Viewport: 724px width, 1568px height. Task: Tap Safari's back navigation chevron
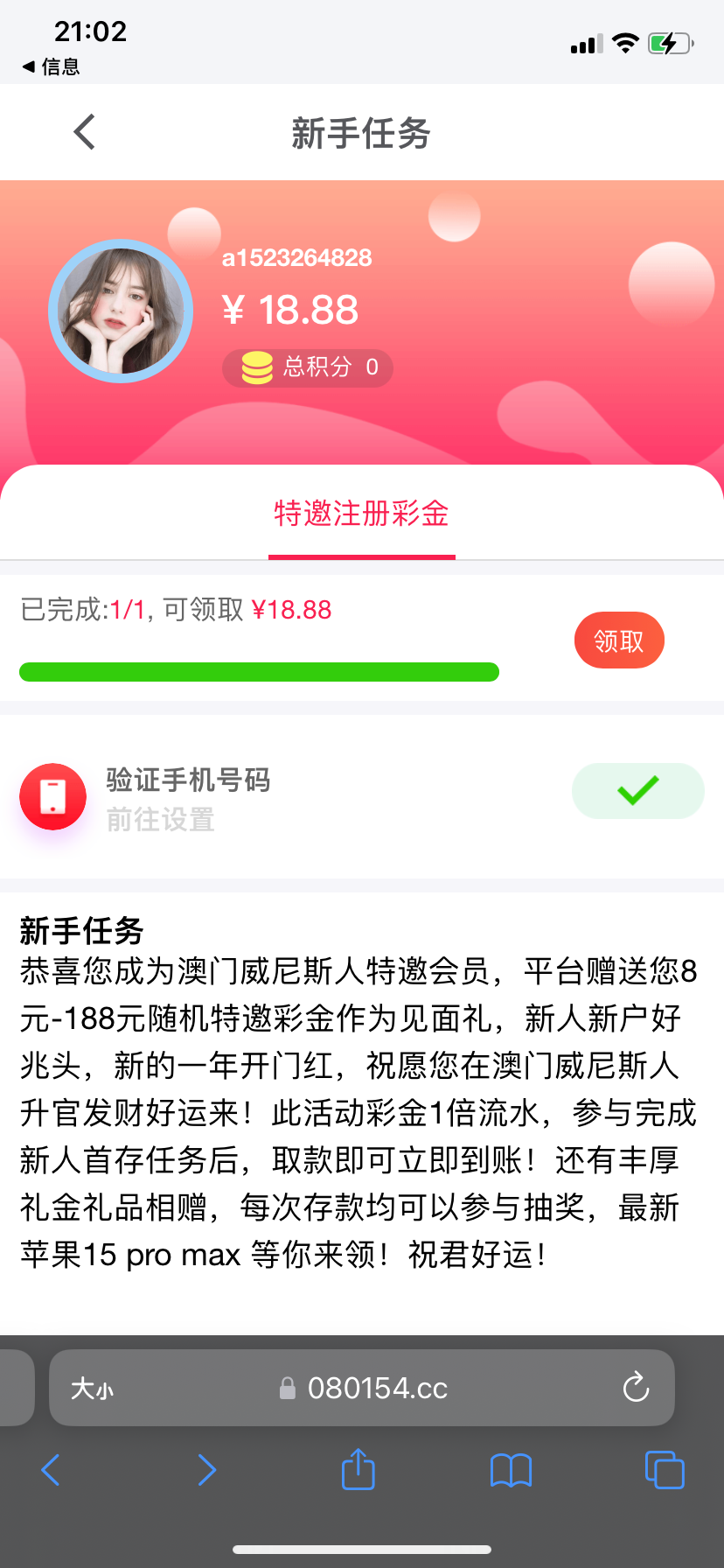(50, 1470)
